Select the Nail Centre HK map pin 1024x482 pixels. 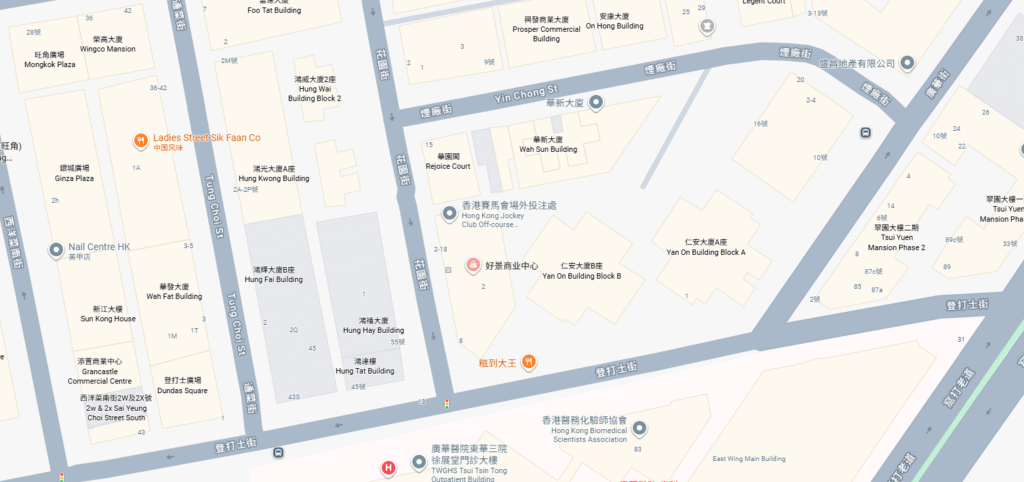pyautogui.click(x=56, y=247)
